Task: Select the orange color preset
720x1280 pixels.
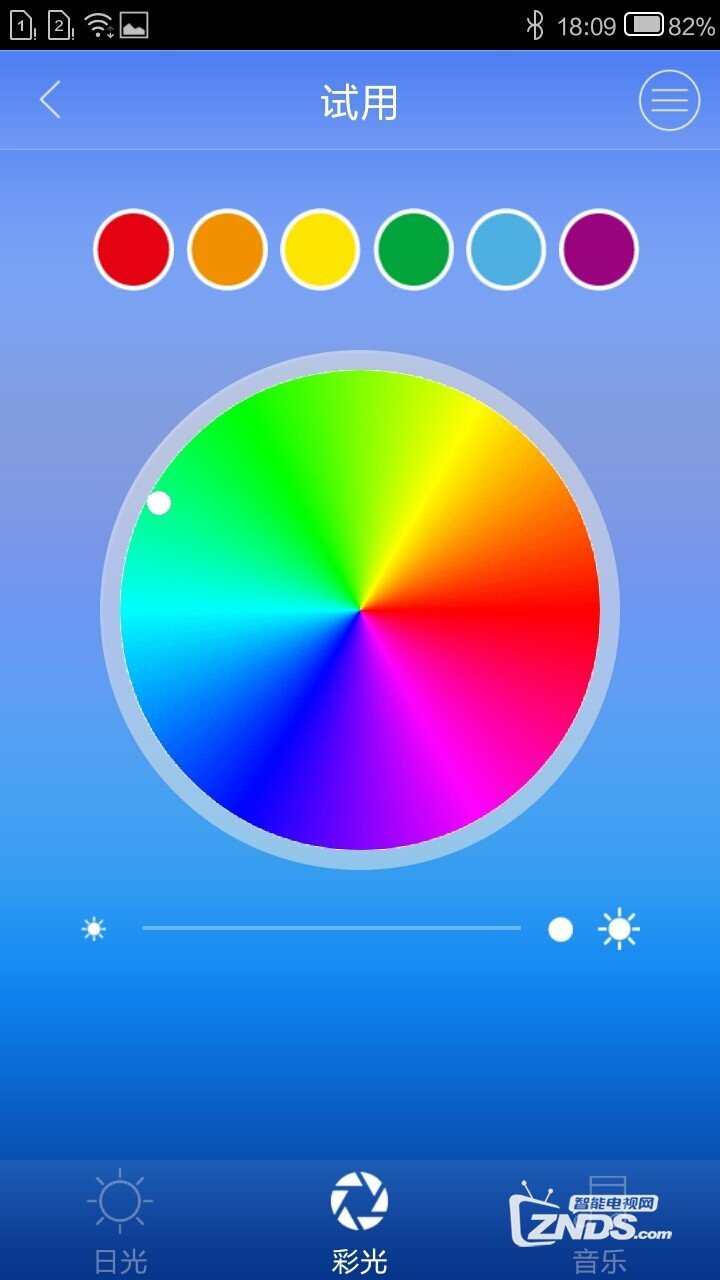Action: click(227, 249)
